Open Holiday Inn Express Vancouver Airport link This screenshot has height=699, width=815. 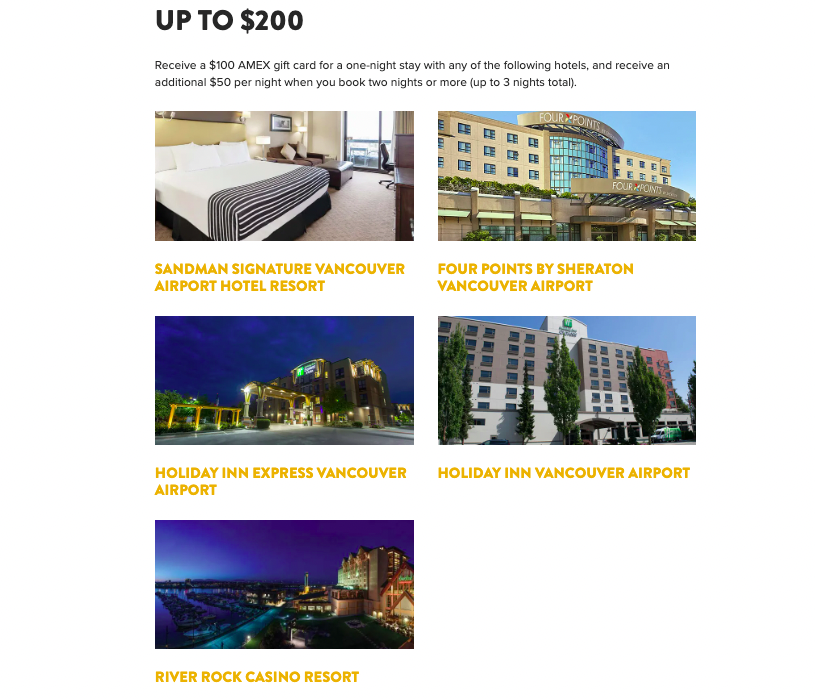click(x=280, y=481)
